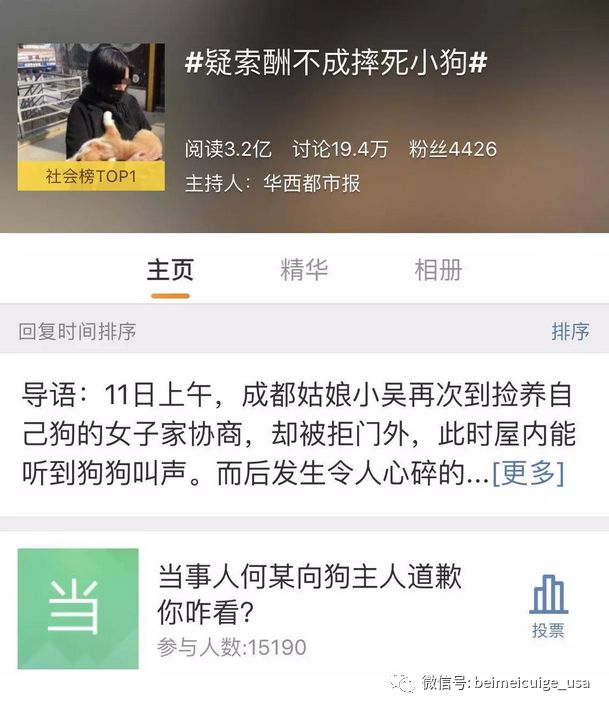
Task: Expand the intro with [更多]
Action: tap(528, 473)
